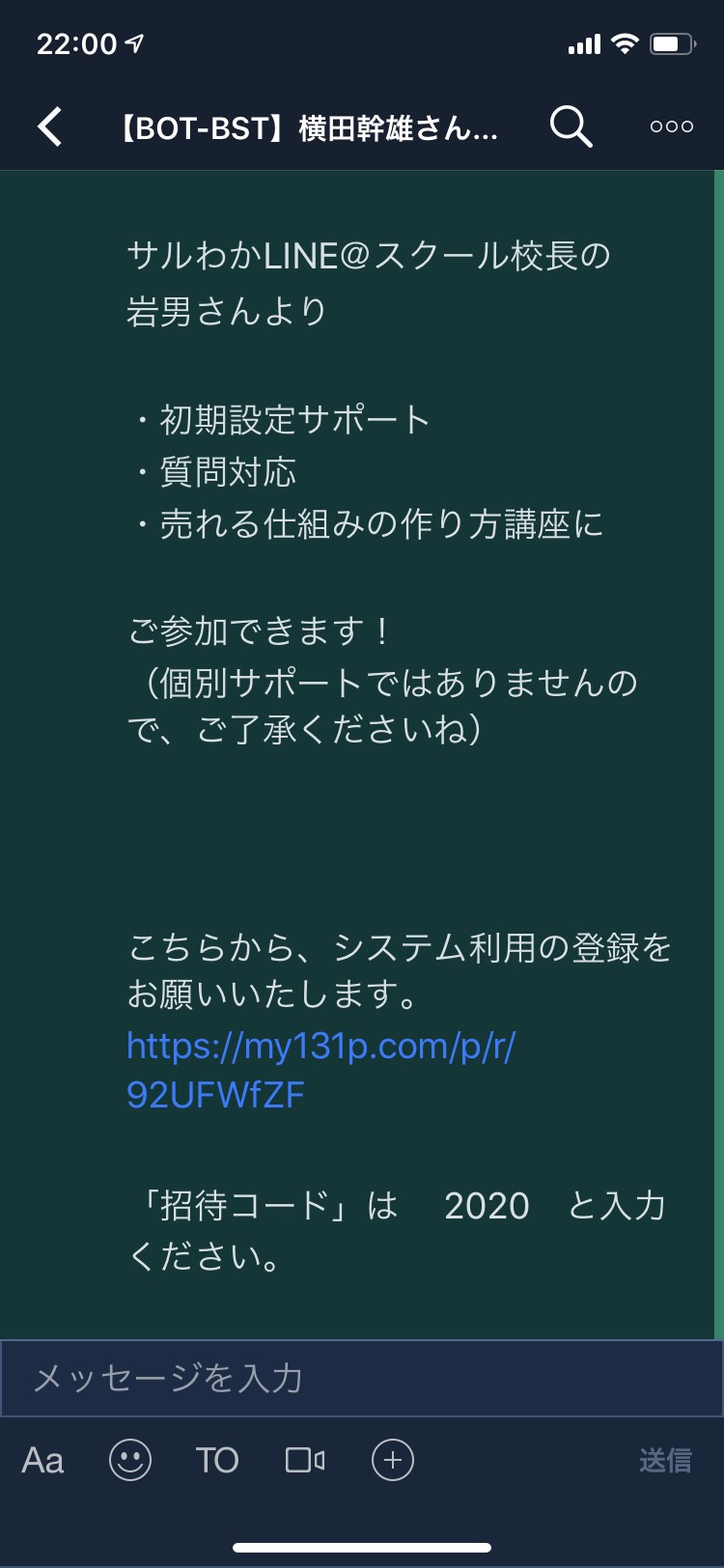Screen dimensions: 724x1568
Task: Open the emoji picker
Action: pos(130,1459)
